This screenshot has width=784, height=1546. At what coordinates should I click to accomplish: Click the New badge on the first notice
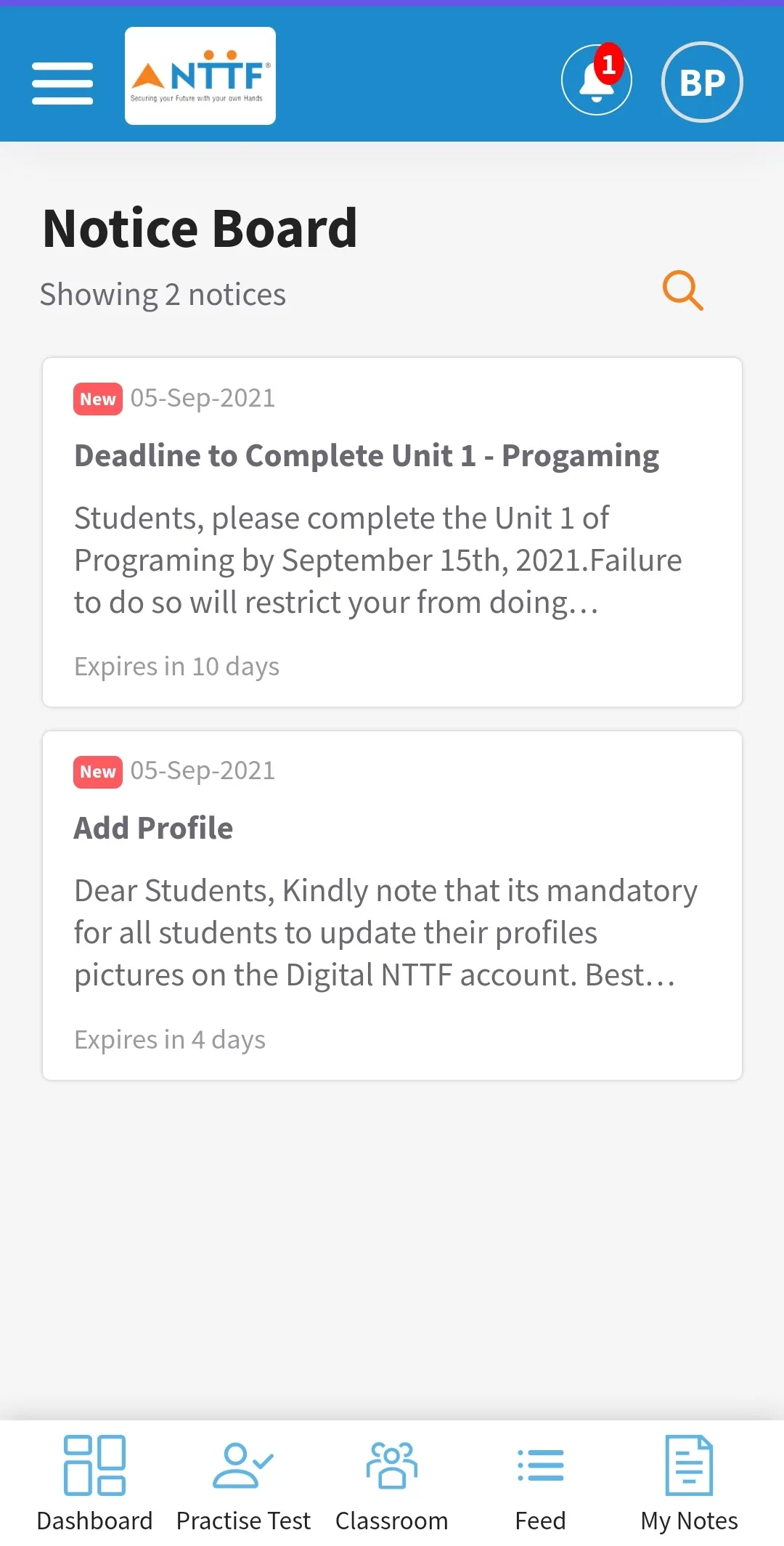(x=97, y=398)
